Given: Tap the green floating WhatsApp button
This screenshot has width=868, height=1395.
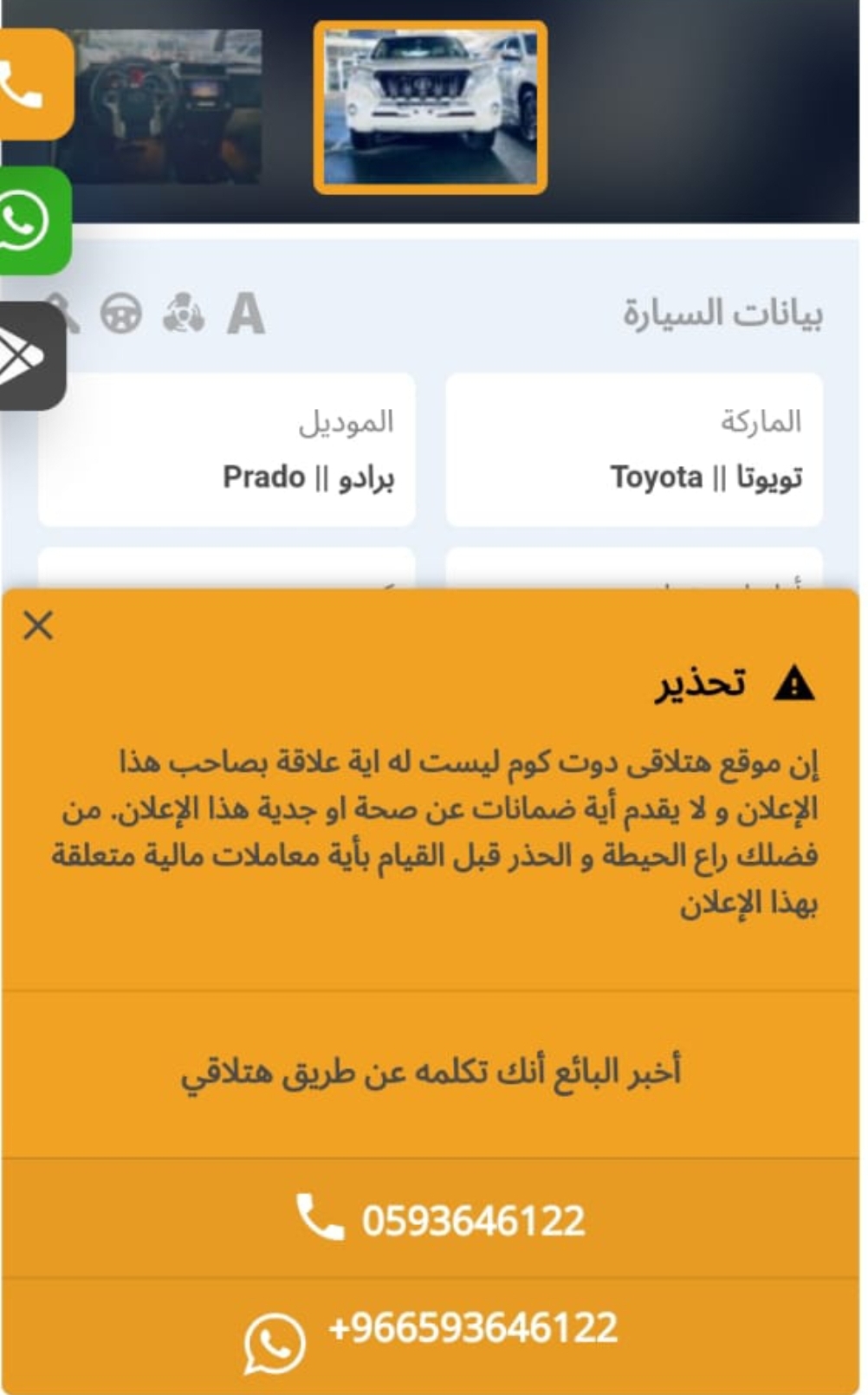Looking at the screenshot, I should tap(33, 221).
